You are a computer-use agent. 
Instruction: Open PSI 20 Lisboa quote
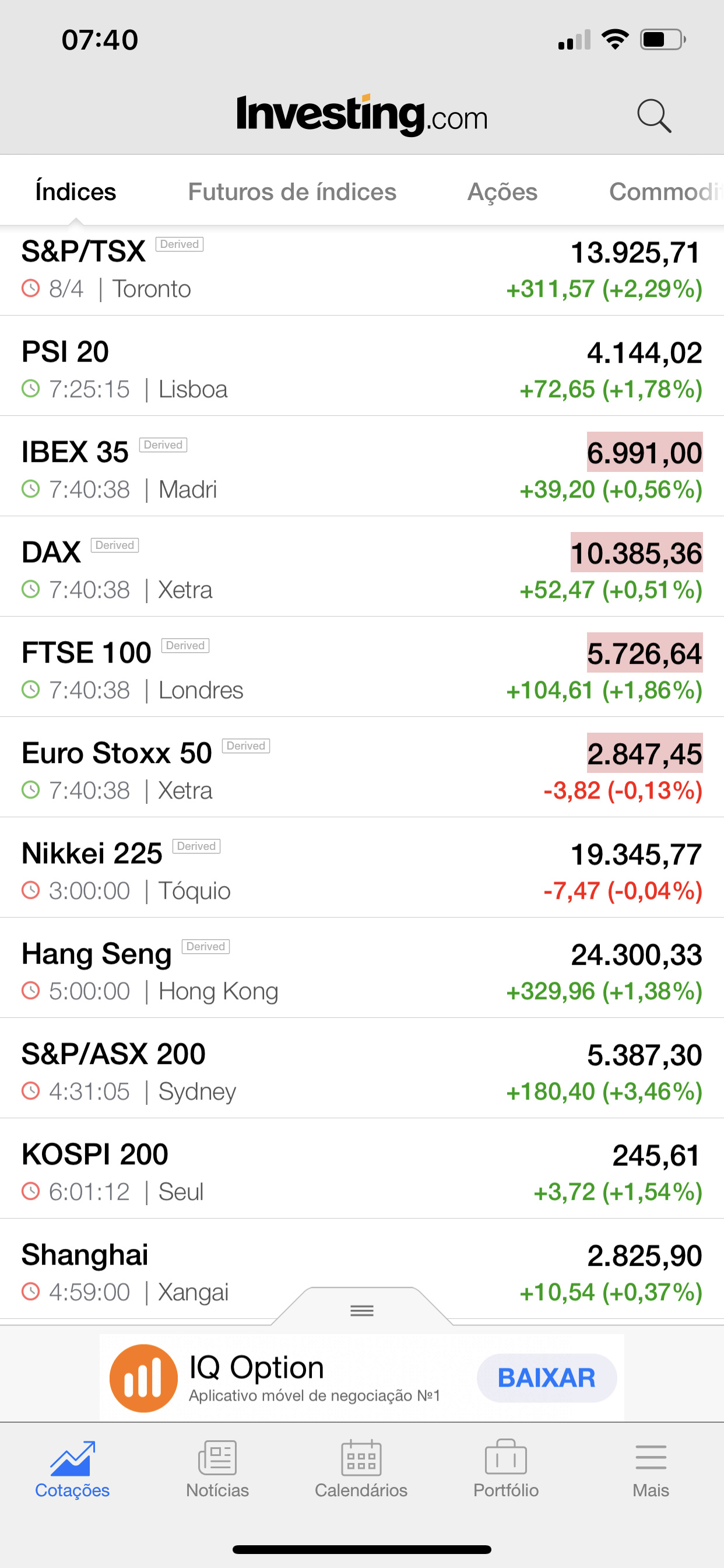tap(362, 366)
